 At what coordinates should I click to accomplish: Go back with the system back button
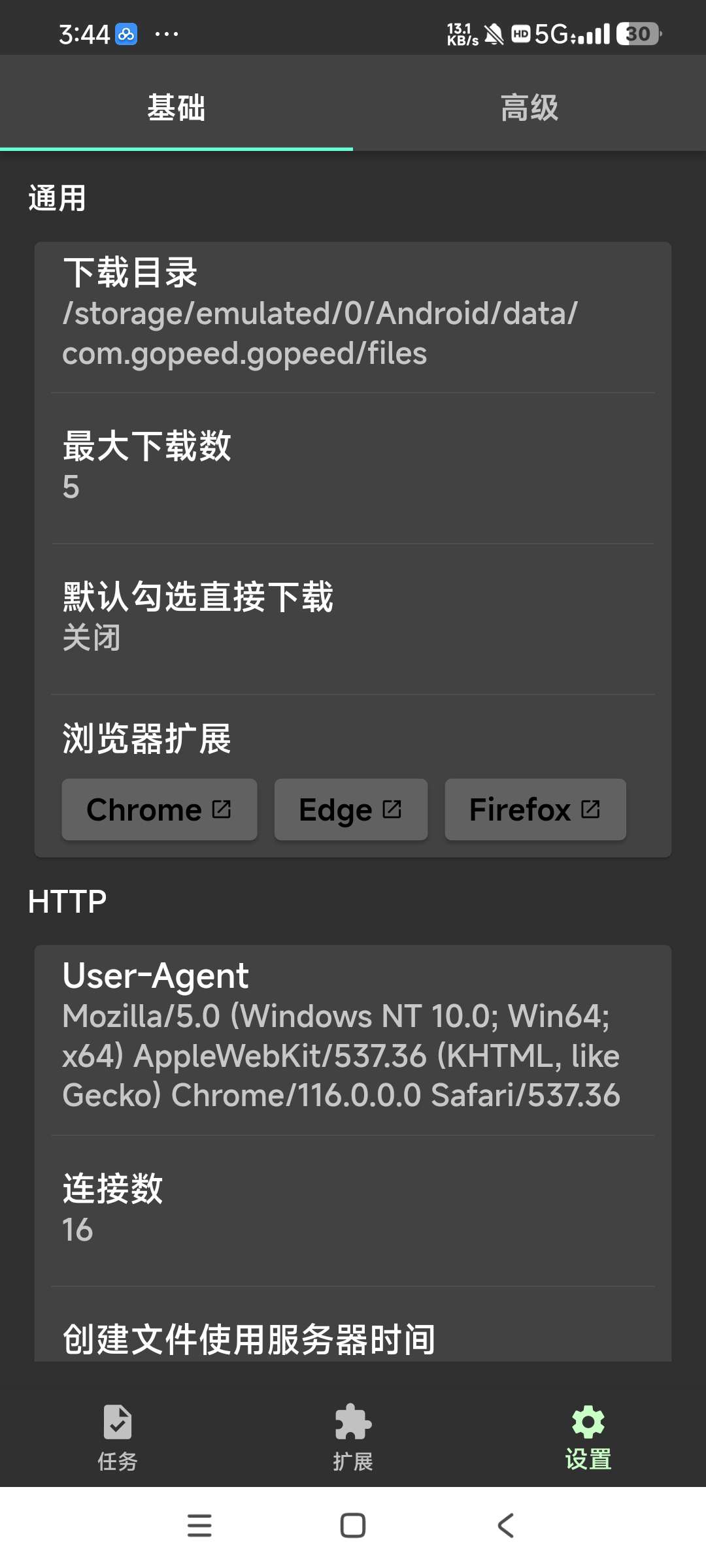pos(505,1526)
